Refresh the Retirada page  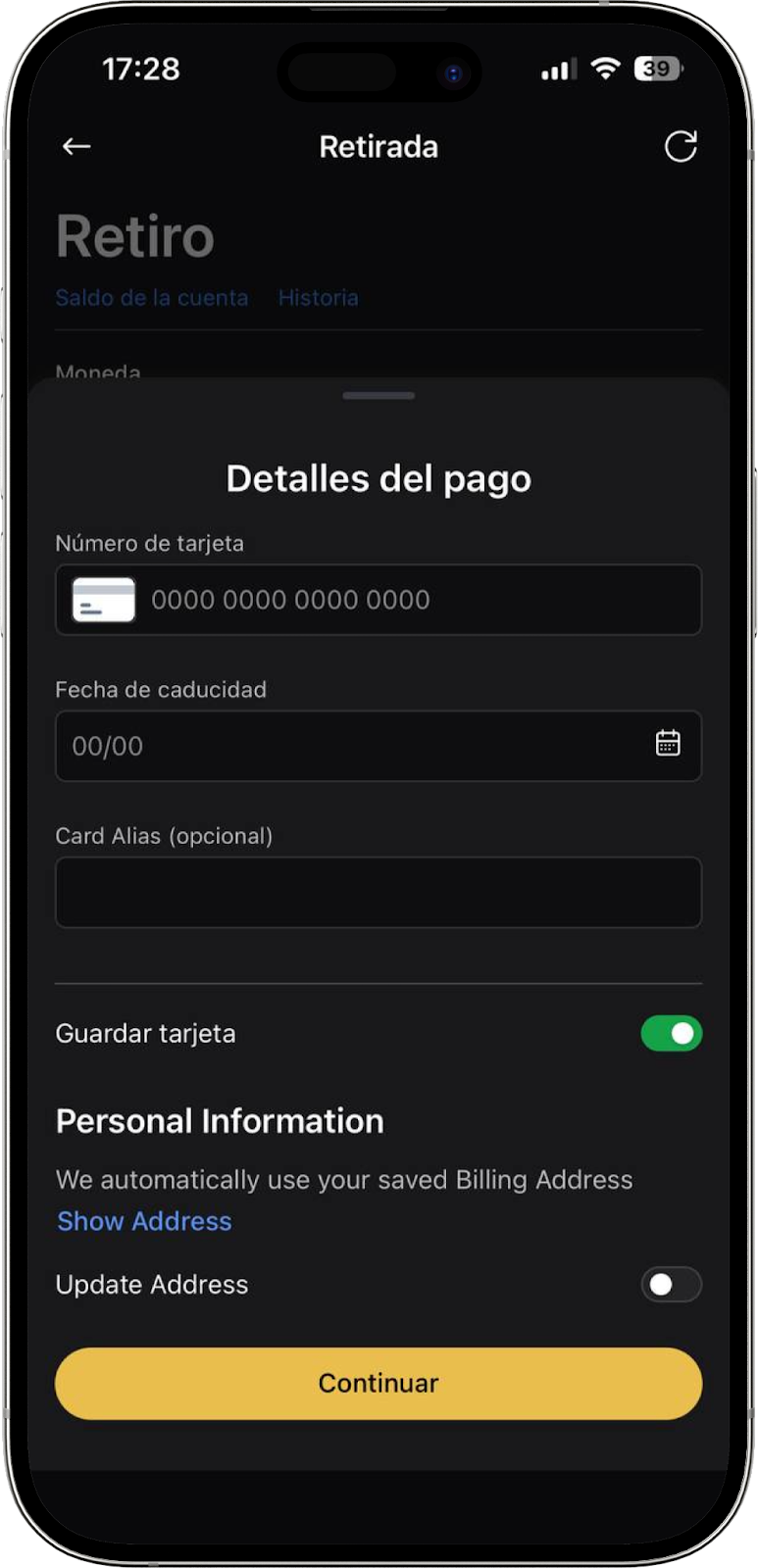pyautogui.click(x=681, y=147)
